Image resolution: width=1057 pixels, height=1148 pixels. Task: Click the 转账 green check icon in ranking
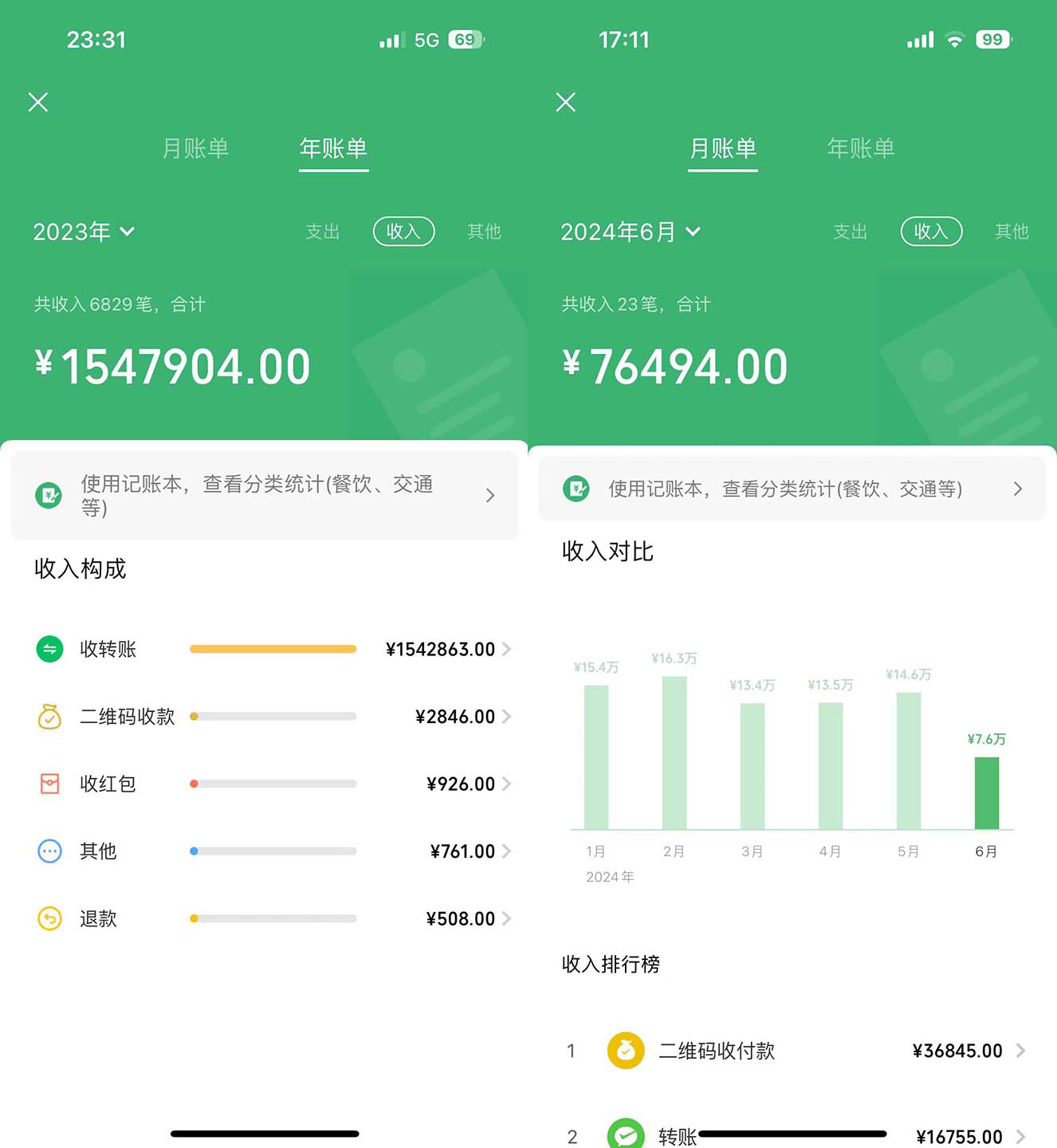624,1132
